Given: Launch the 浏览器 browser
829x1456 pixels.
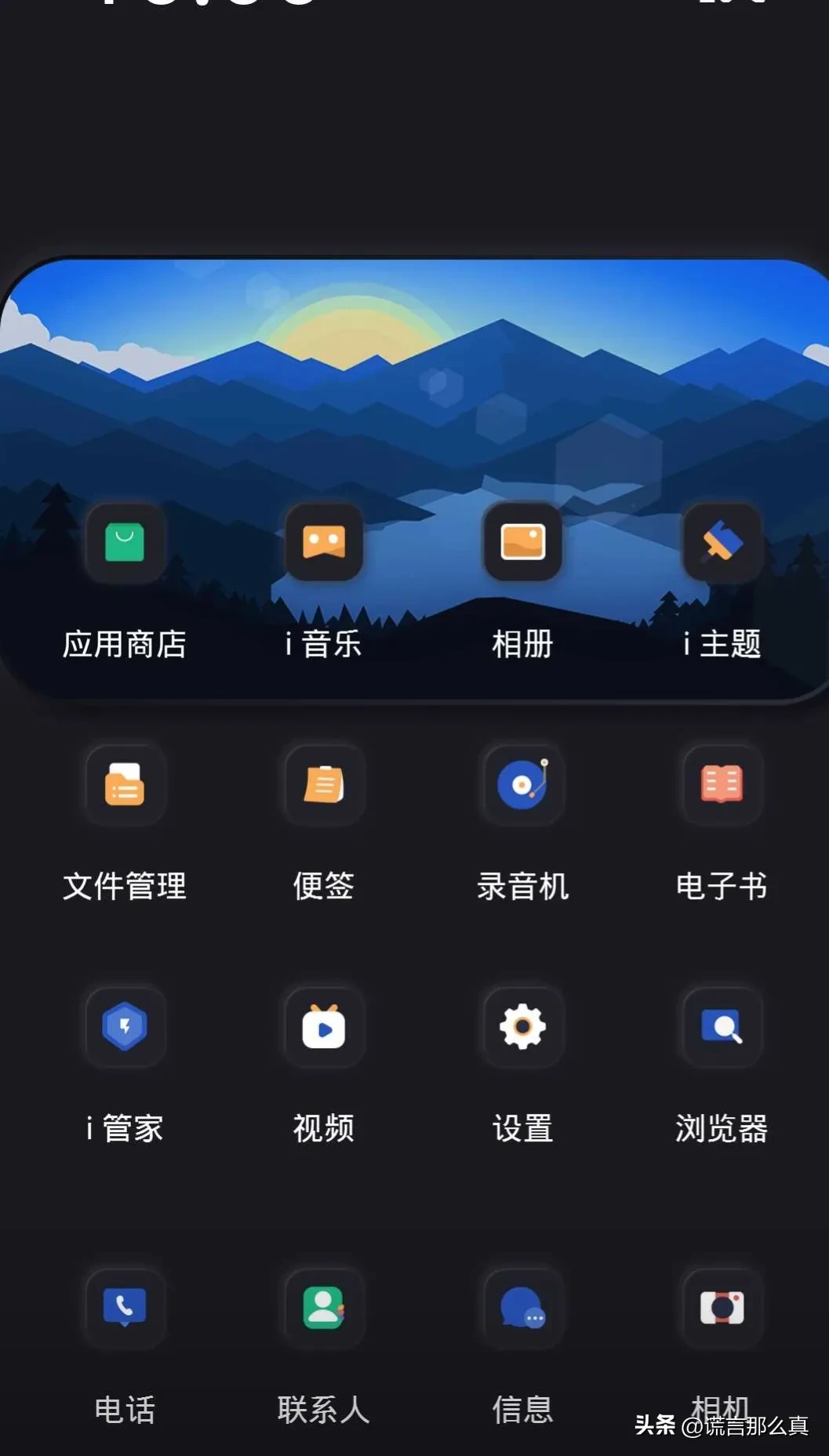Looking at the screenshot, I should (722, 1027).
